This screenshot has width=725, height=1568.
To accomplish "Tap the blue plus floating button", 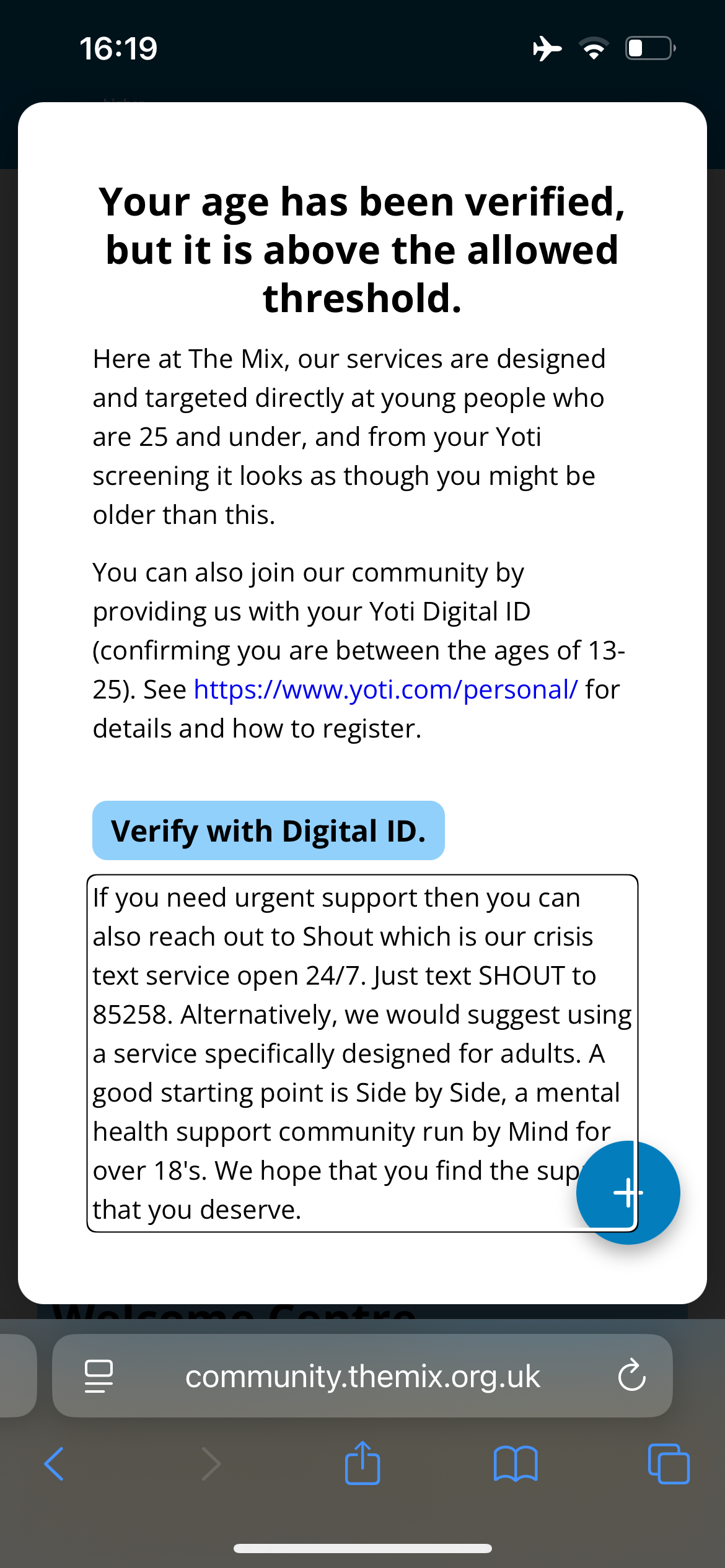I will click(628, 1192).
